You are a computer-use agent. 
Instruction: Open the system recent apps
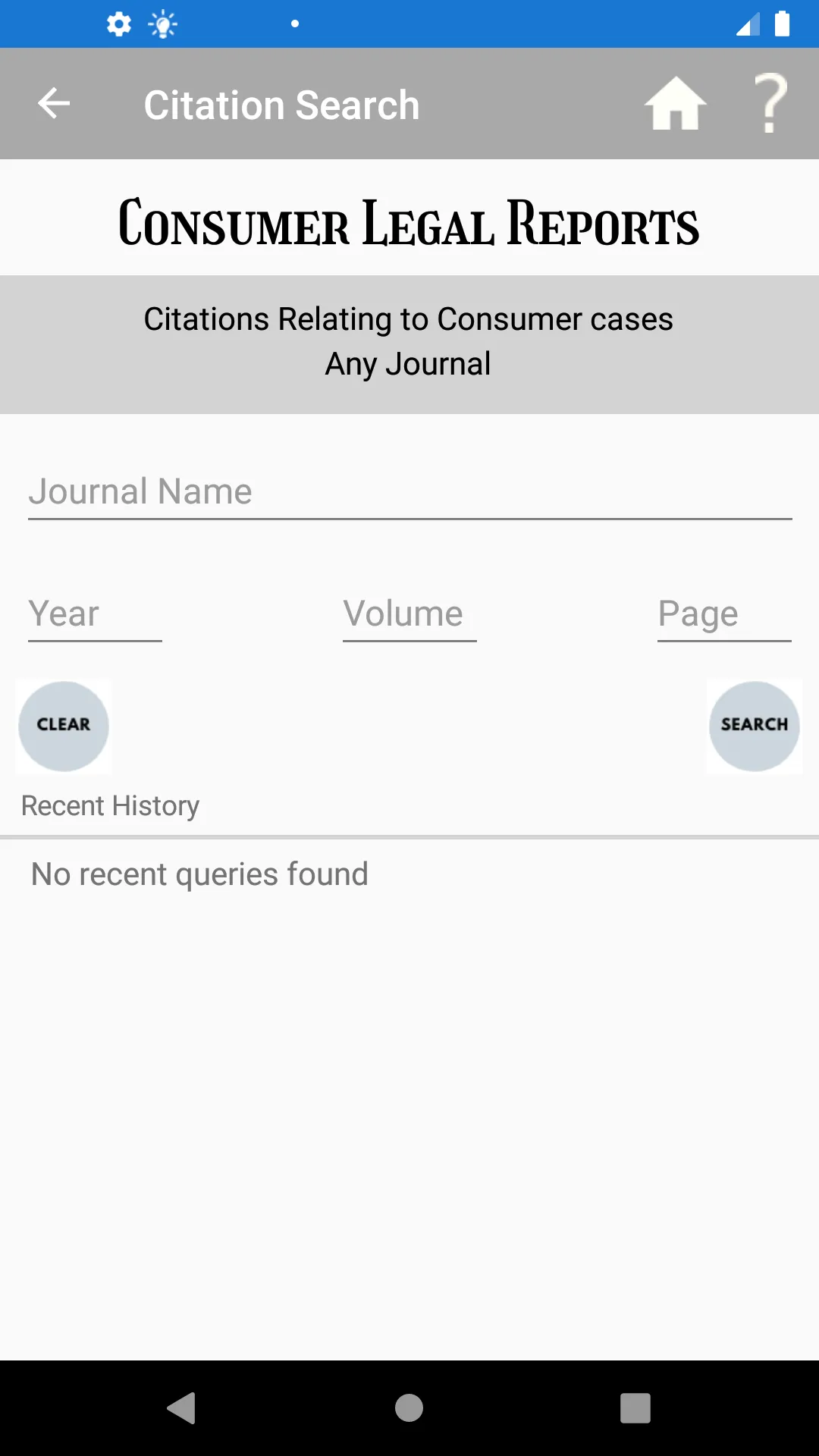coord(635,1408)
